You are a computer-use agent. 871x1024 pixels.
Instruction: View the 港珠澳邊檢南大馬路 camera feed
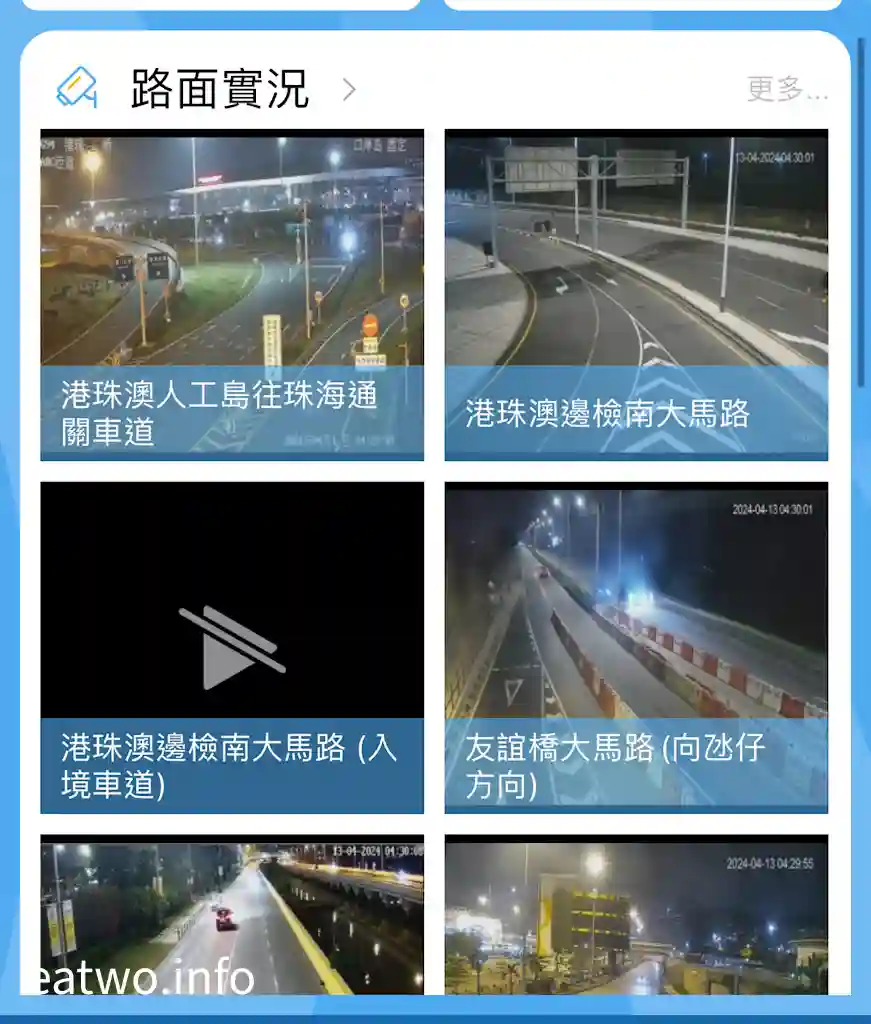click(636, 295)
